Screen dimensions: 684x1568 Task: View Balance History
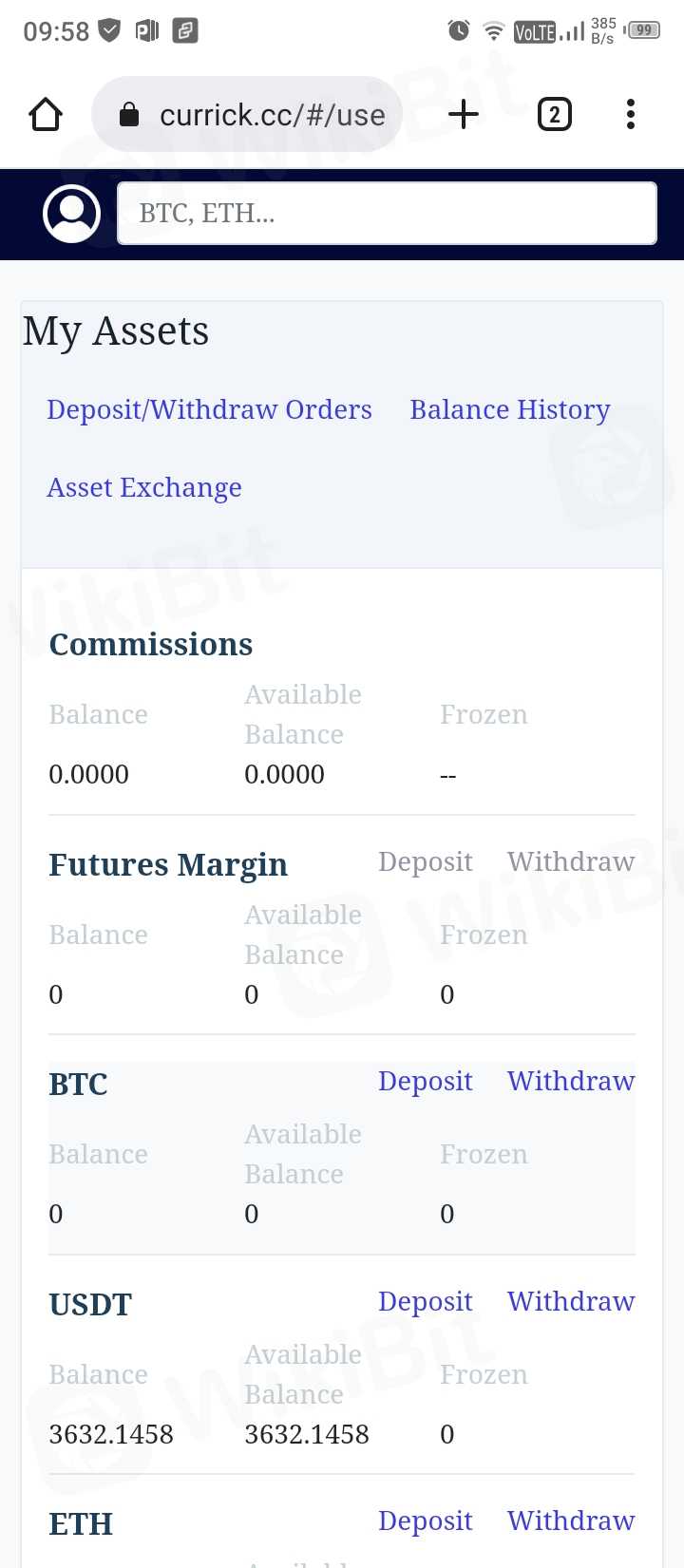pyautogui.click(x=509, y=409)
